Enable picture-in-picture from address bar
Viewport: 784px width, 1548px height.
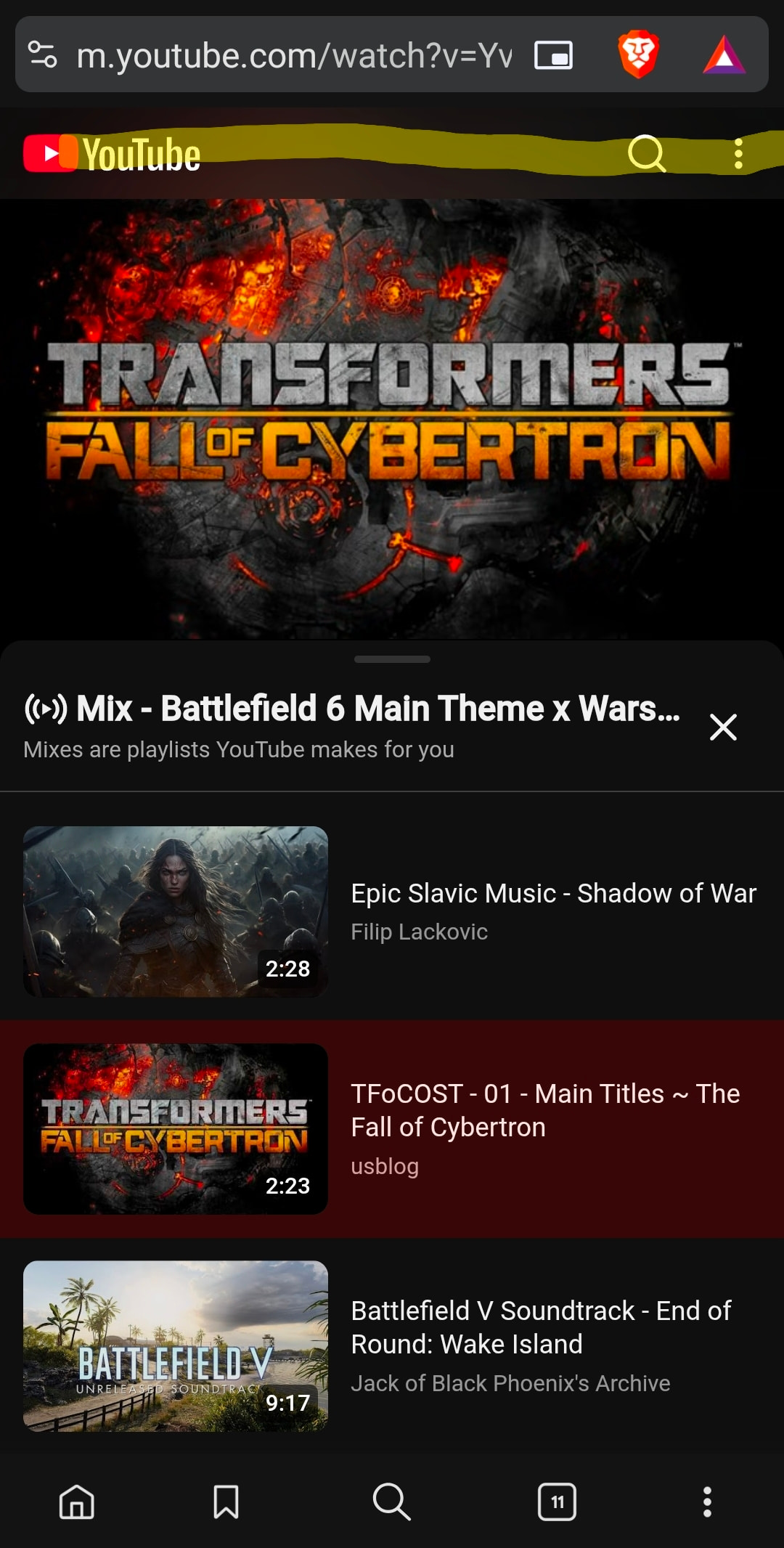pyautogui.click(x=553, y=55)
